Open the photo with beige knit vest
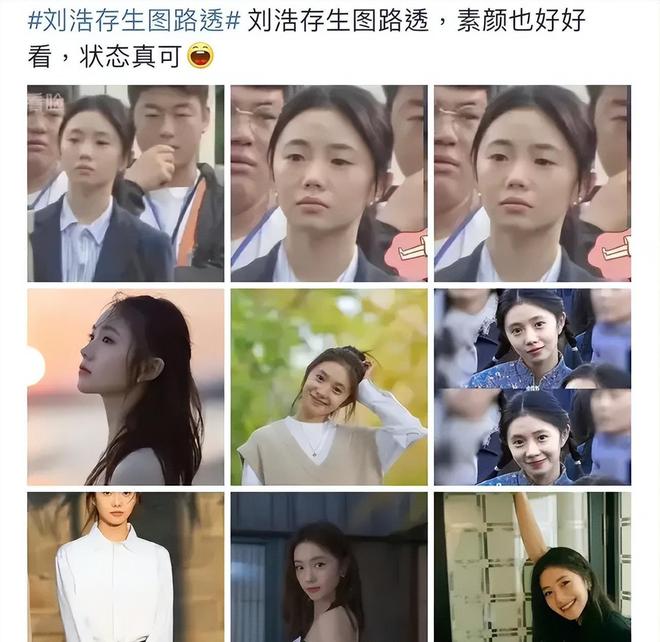 (x=329, y=387)
